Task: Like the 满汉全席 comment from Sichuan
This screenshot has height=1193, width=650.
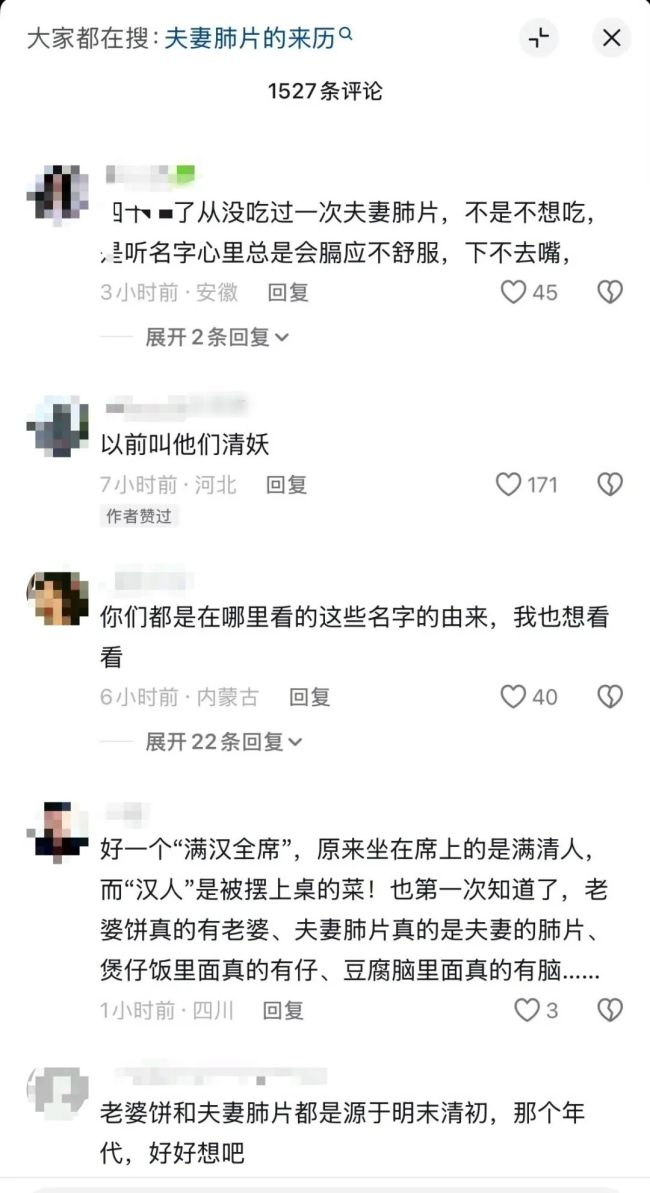Action: coord(527,1010)
